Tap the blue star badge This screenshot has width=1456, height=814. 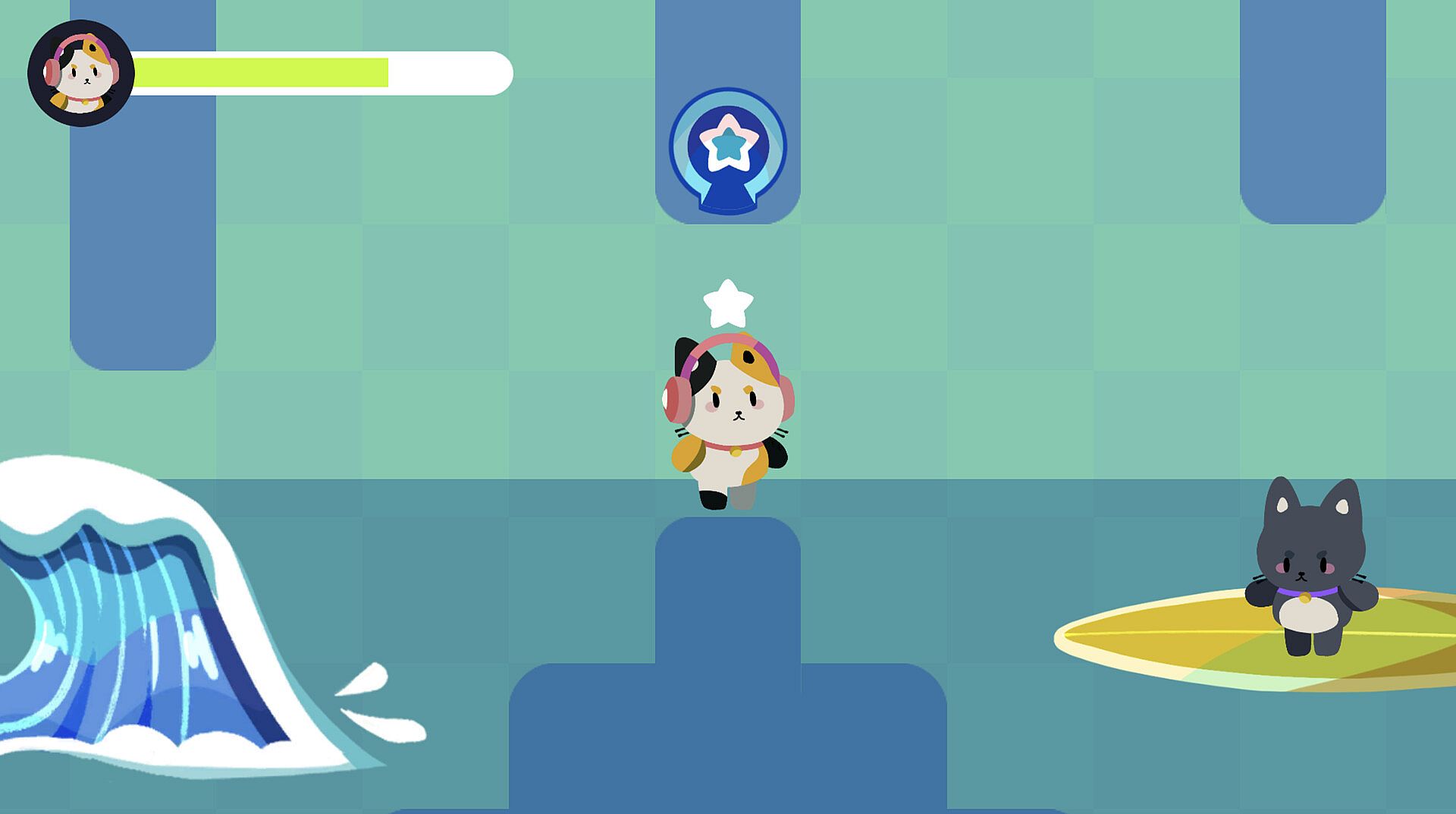pyautogui.click(x=727, y=149)
